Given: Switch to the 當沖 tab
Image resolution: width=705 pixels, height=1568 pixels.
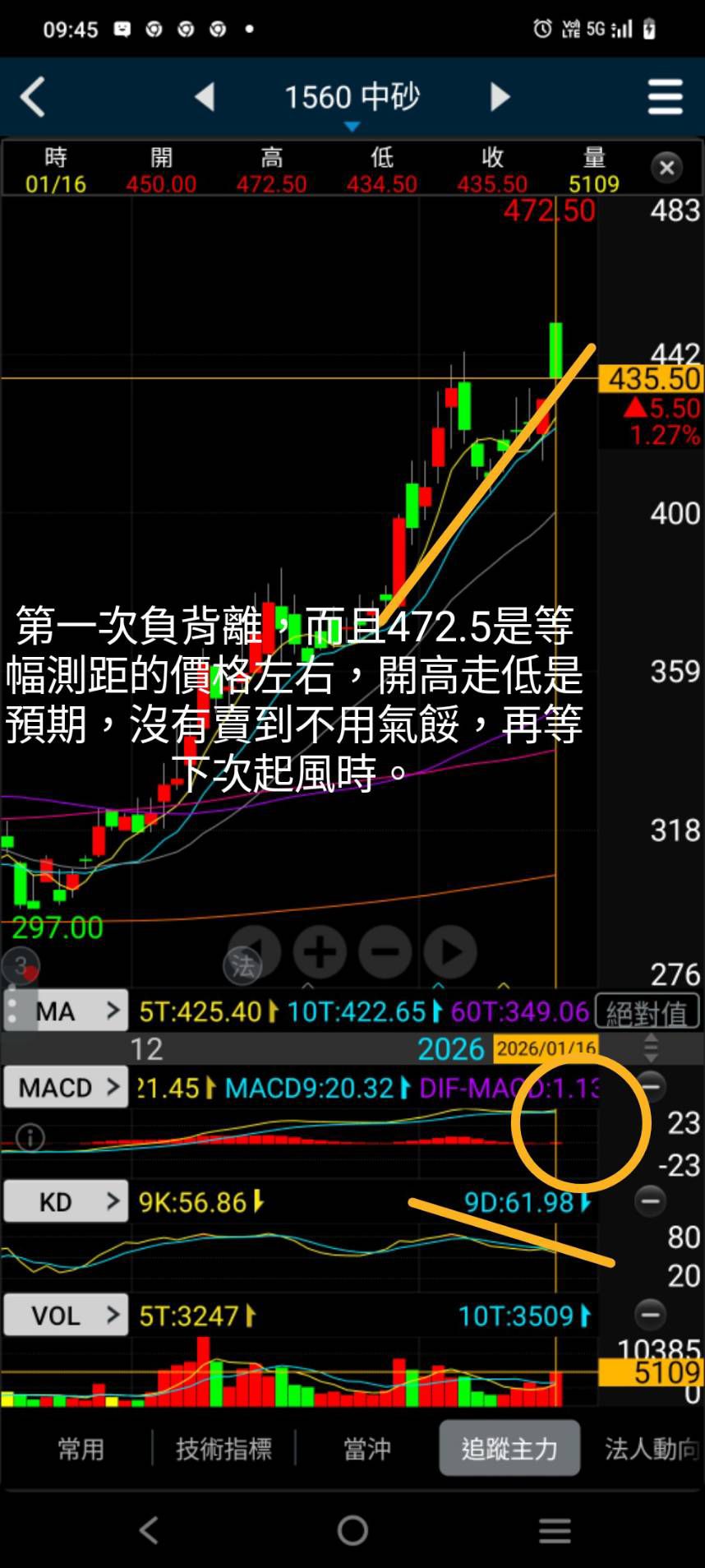Looking at the screenshot, I should tap(366, 1449).
